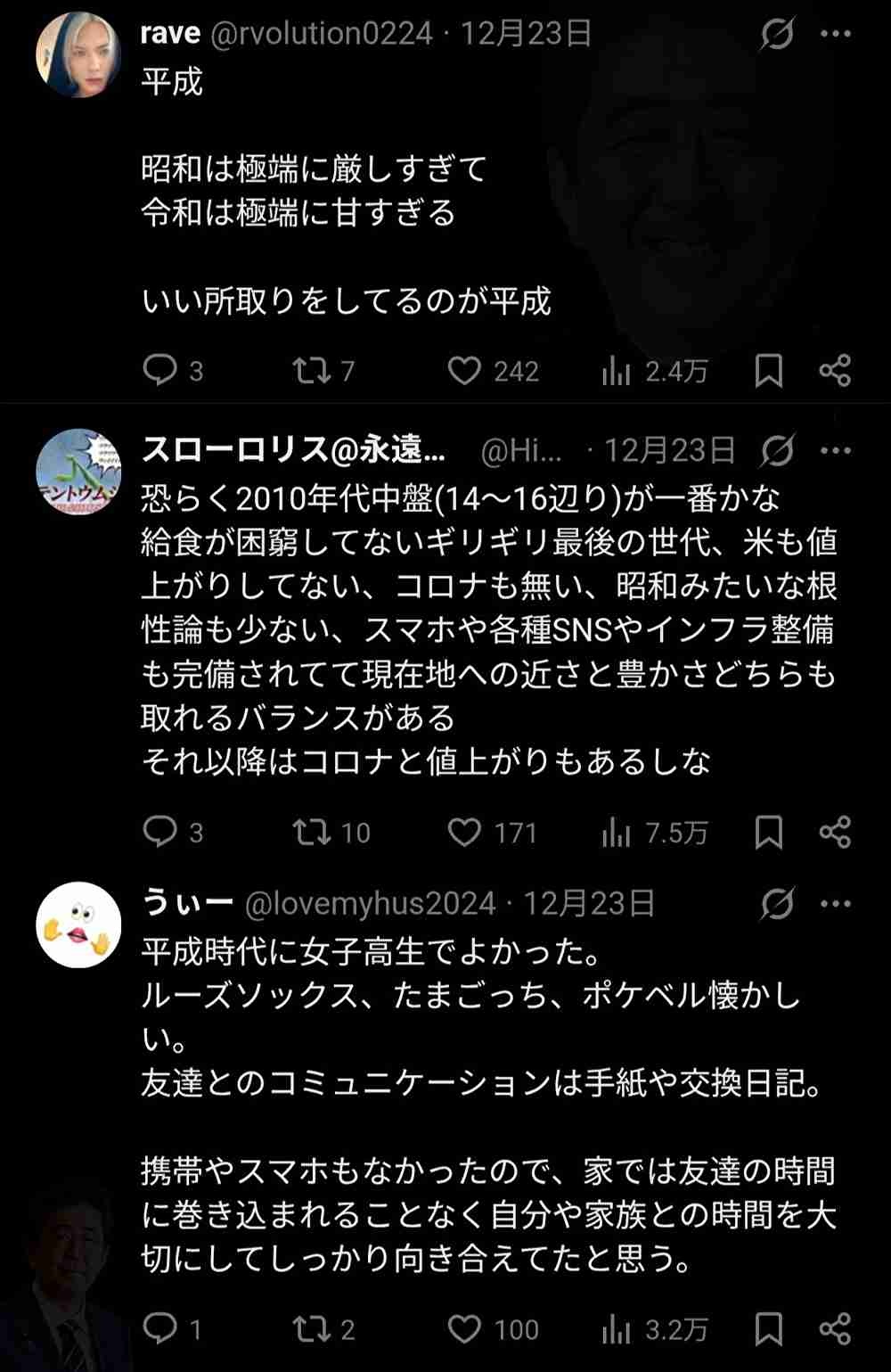This screenshot has height=1372, width=891.
Task: Open the Grok icon on スローロリス's post
Action: point(777,451)
